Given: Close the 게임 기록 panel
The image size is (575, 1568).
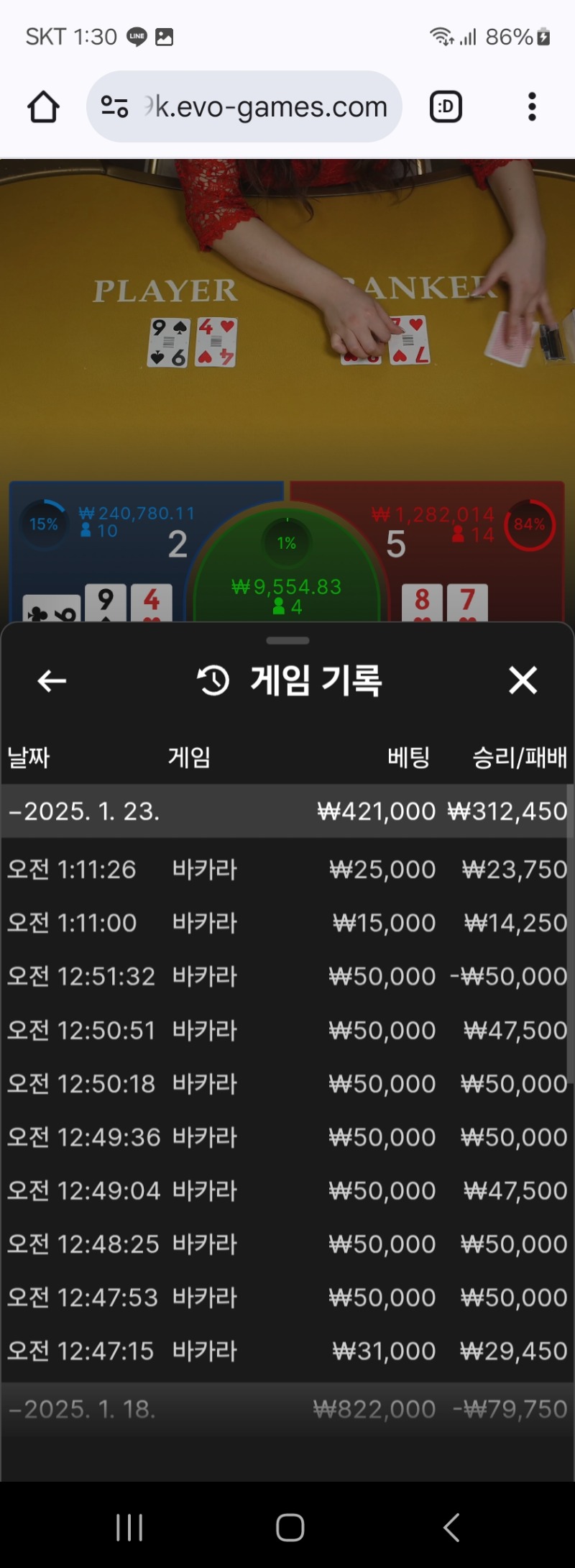Looking at the screenshot, I should [523, 680].
